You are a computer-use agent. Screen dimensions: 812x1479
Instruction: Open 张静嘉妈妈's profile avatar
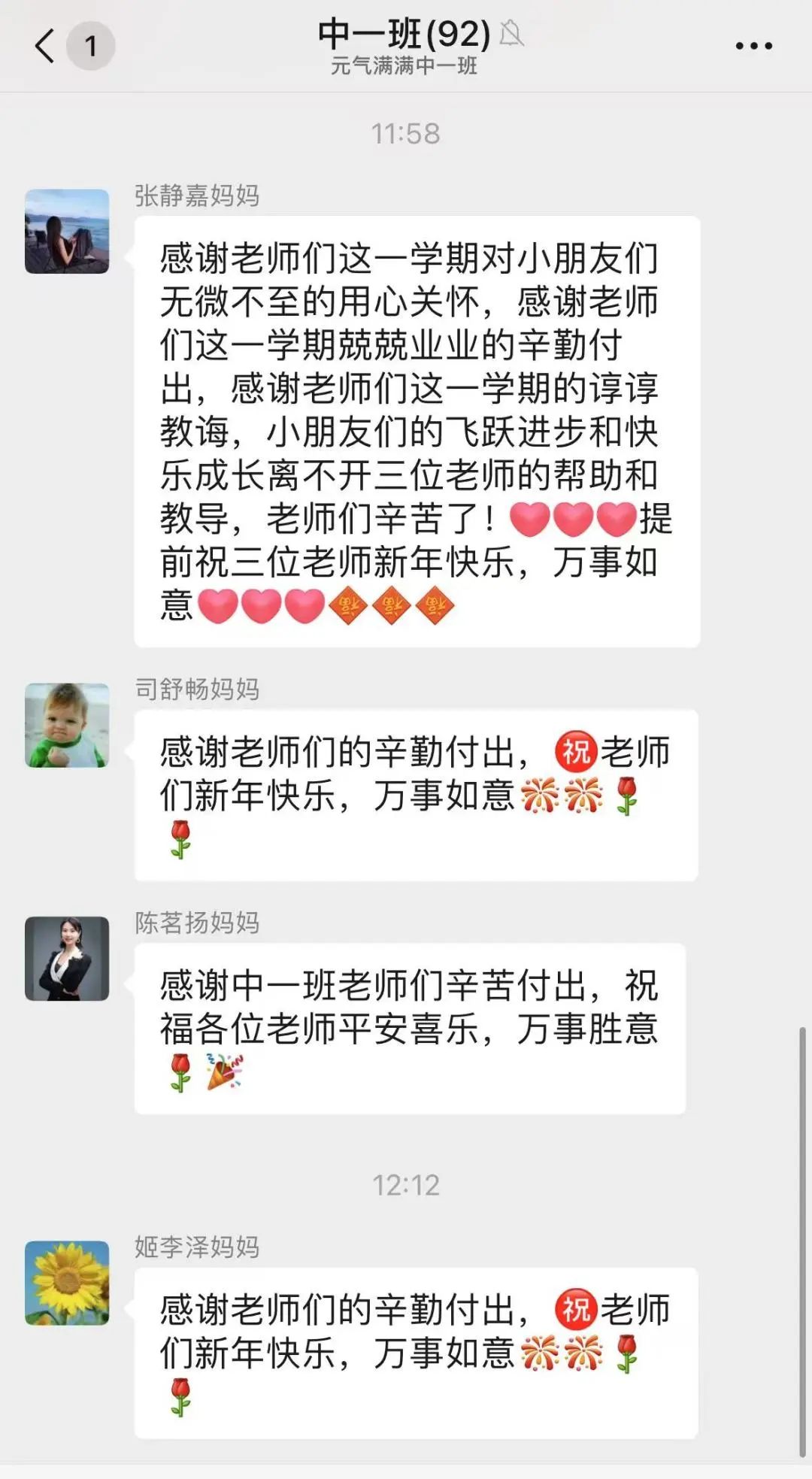click(x=67, y=232)
